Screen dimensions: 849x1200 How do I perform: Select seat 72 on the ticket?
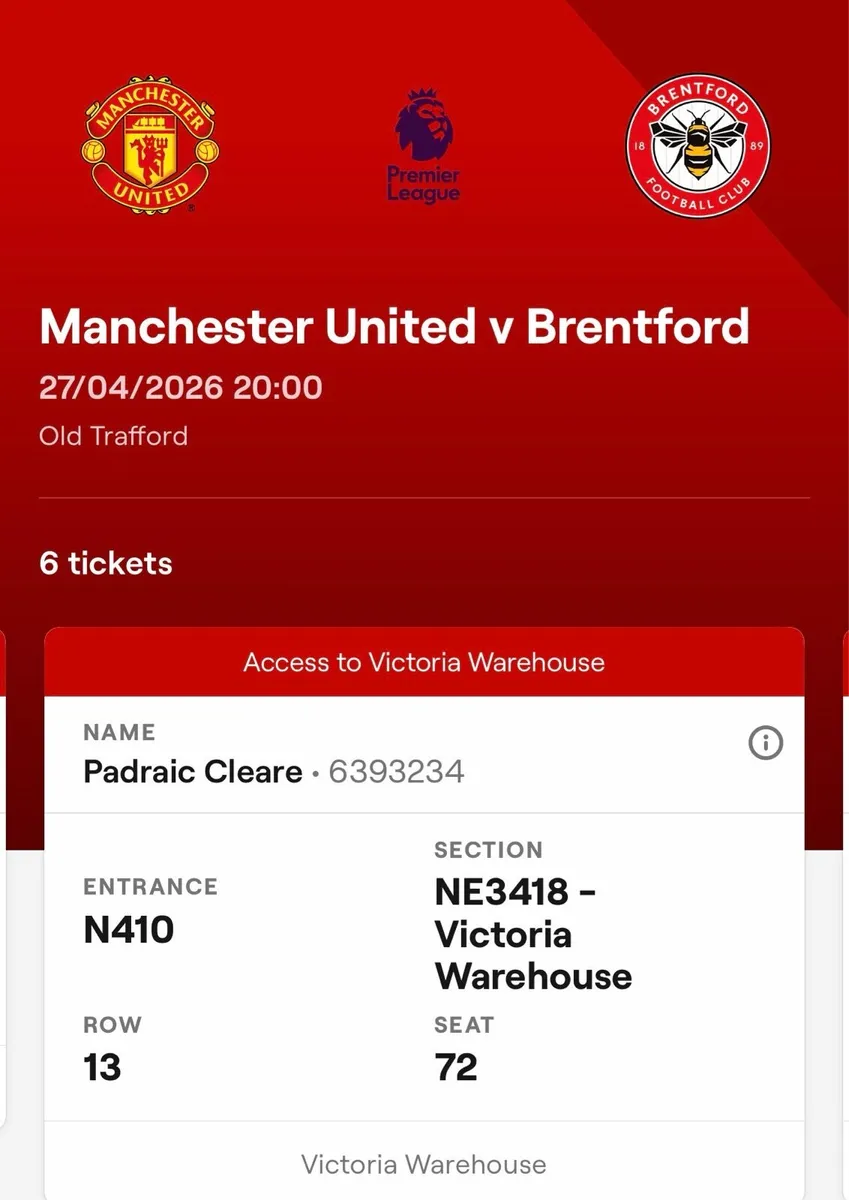coord(457,1067)
